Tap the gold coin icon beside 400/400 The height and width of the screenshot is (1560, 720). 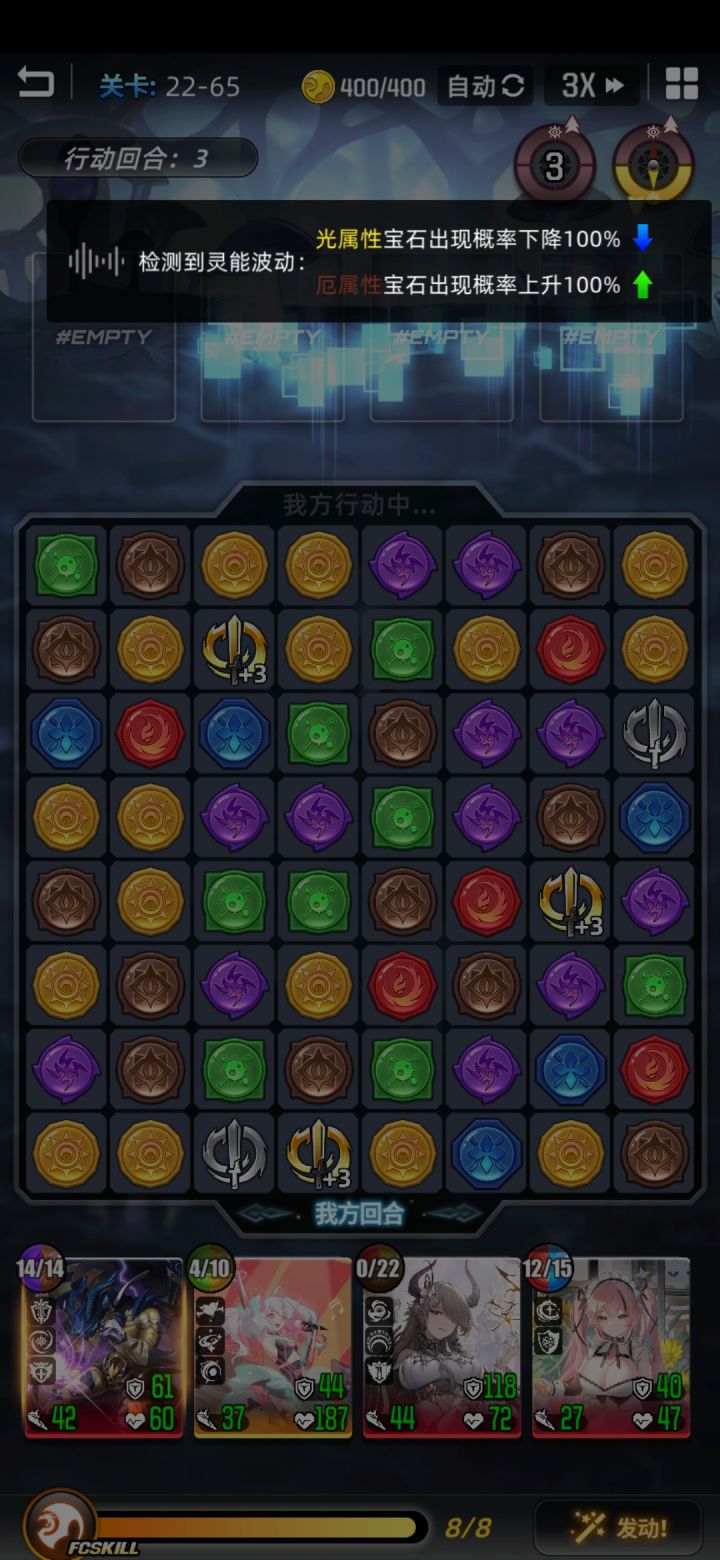(x=319, y=86)
